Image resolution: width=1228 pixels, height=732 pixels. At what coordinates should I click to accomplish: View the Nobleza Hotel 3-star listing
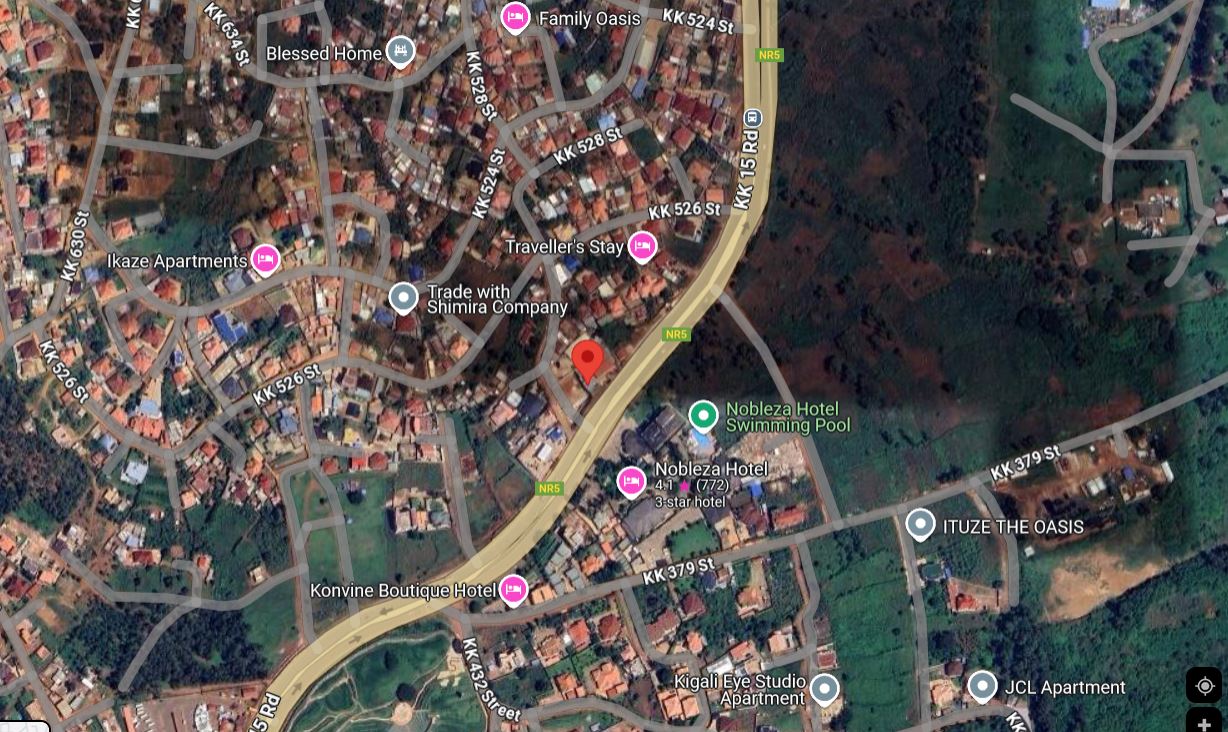pos(631,481)
